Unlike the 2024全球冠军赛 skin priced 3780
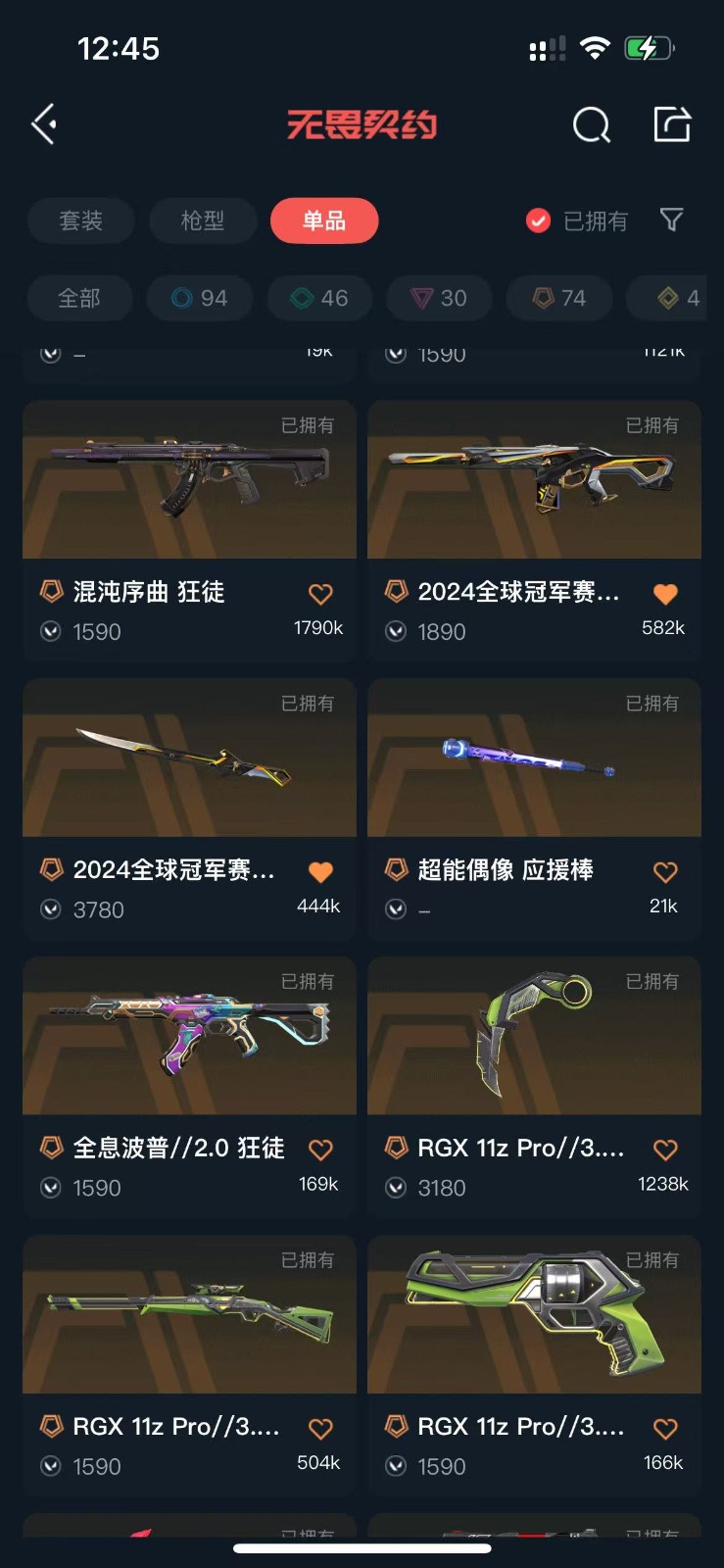Screen dimensions: 724x1568 pos(320,872)
